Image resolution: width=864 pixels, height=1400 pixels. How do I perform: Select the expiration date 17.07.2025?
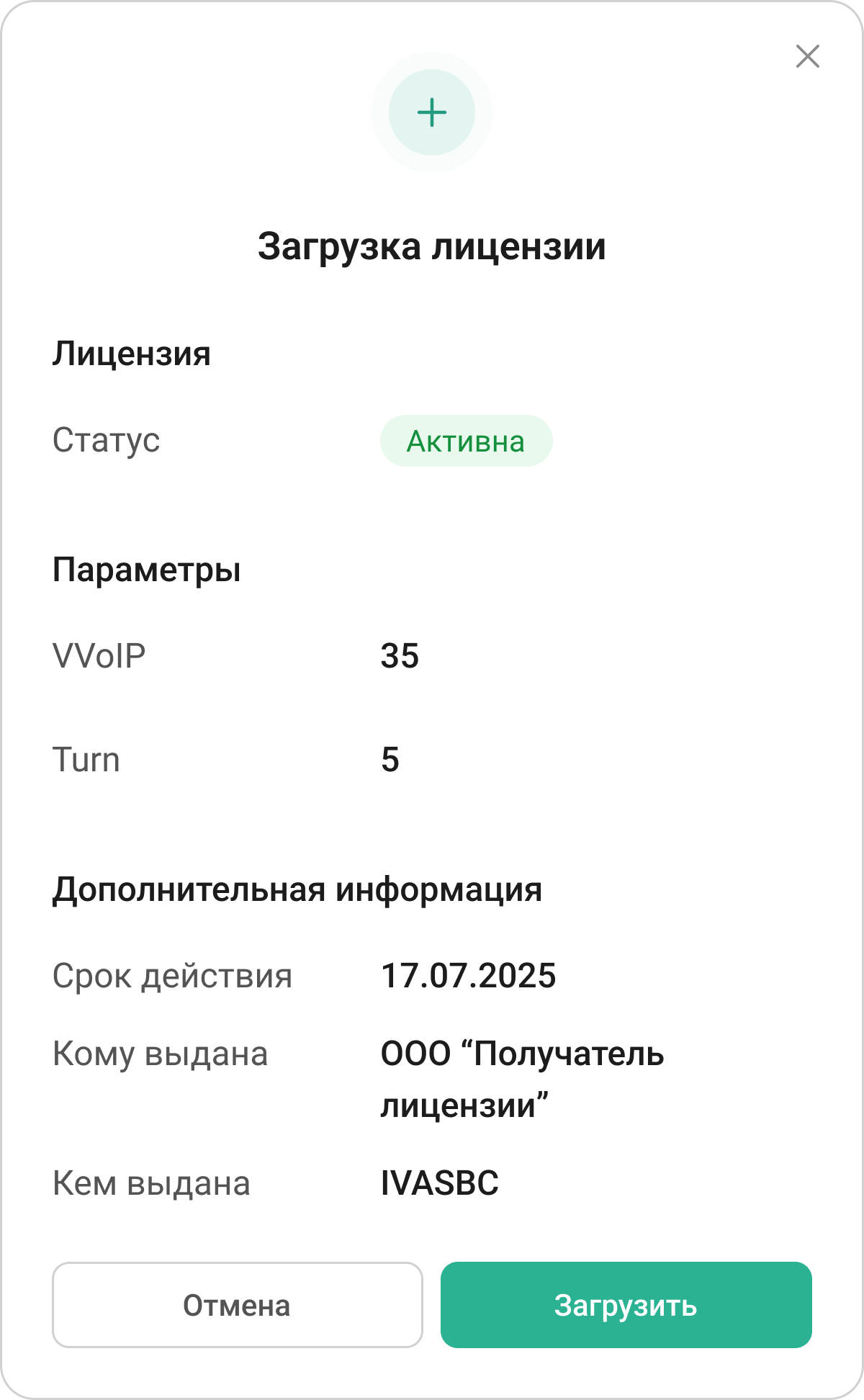click(468, 976)
